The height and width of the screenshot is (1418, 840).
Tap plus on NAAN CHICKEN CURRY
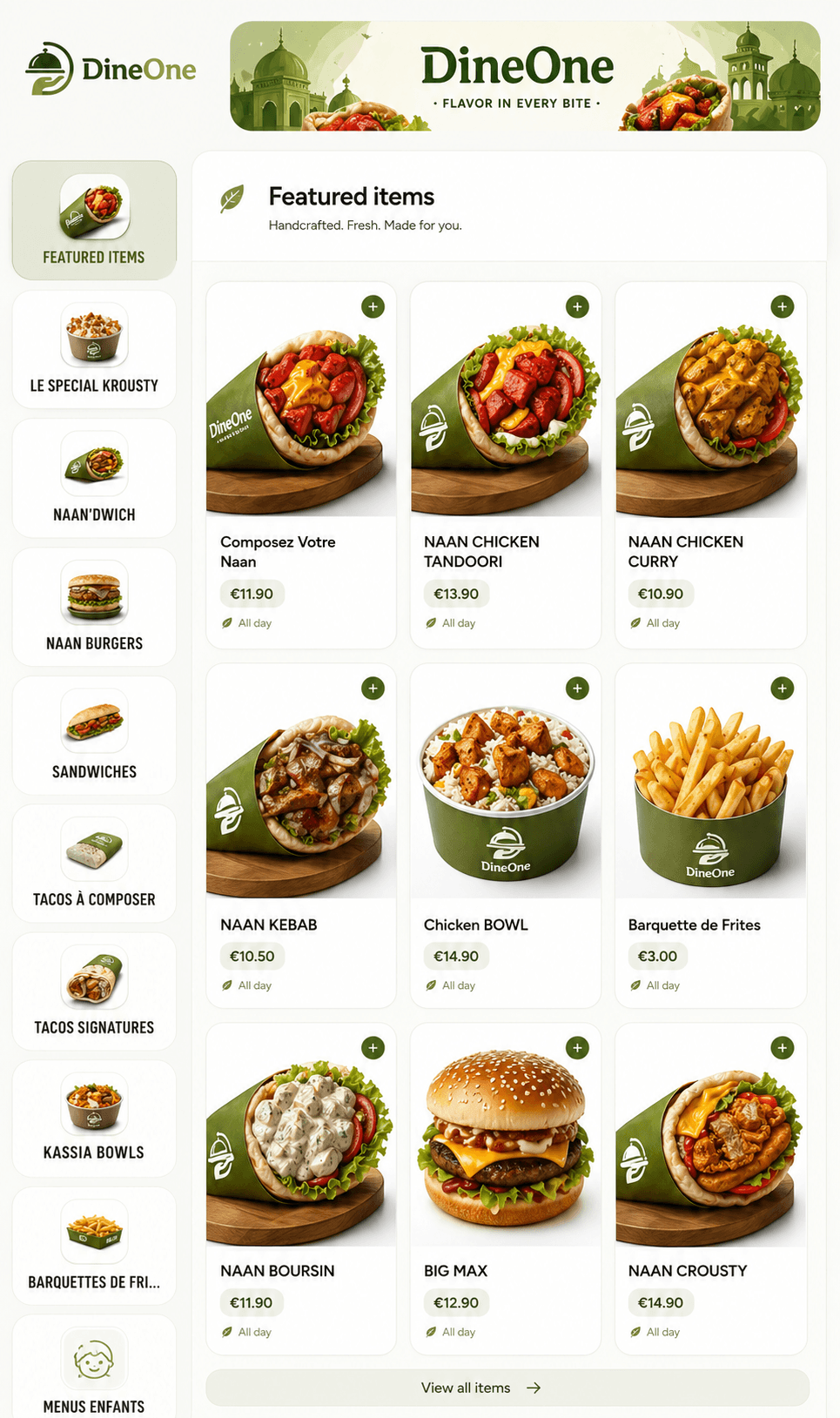(x=782, y=306)
